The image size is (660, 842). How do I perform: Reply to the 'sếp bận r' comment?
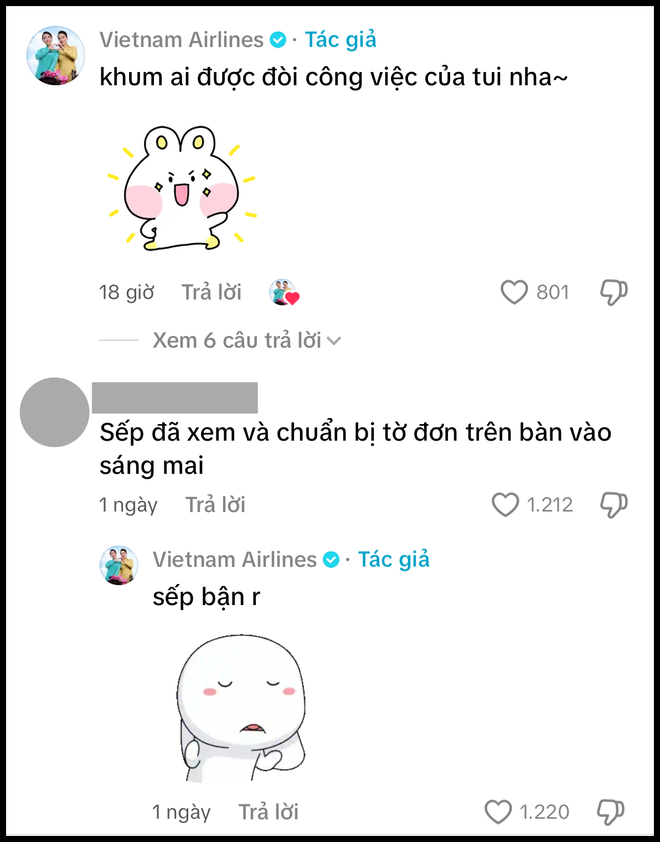pyautogui.click(x=268, y=811)
